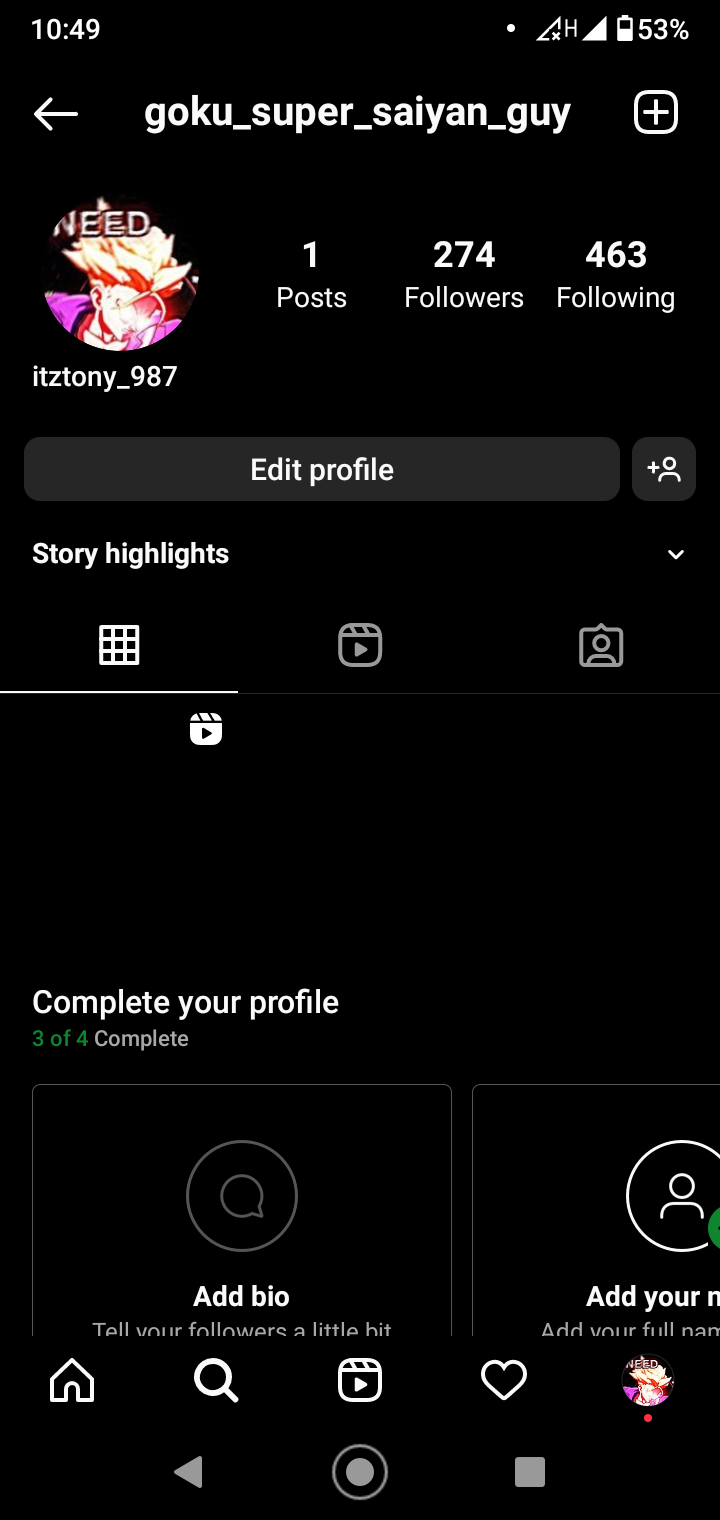Go to the Instagram home feed
This screenshot has width=720, height=1520.
point(71,1380)
